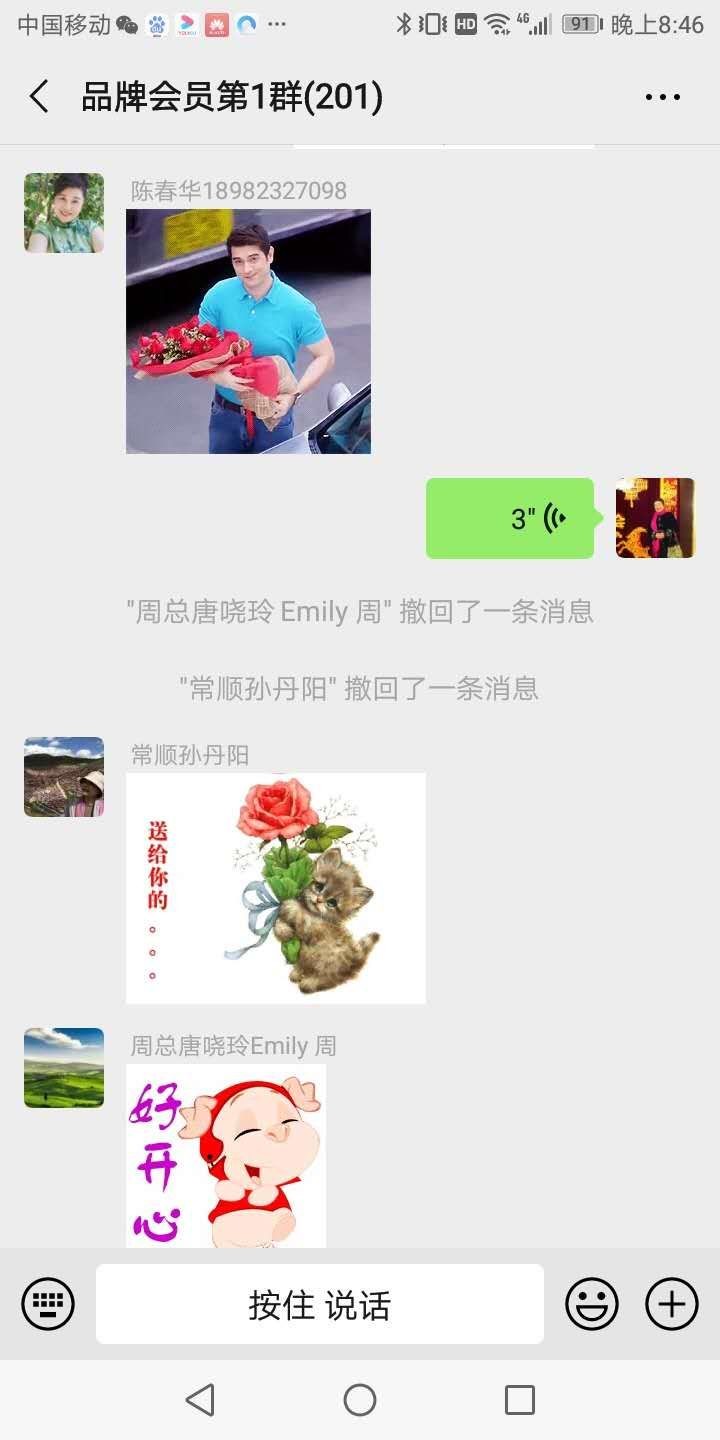Open 陈春华's profile avatar
Screen dimensions: 720x1440
(64, 213)
